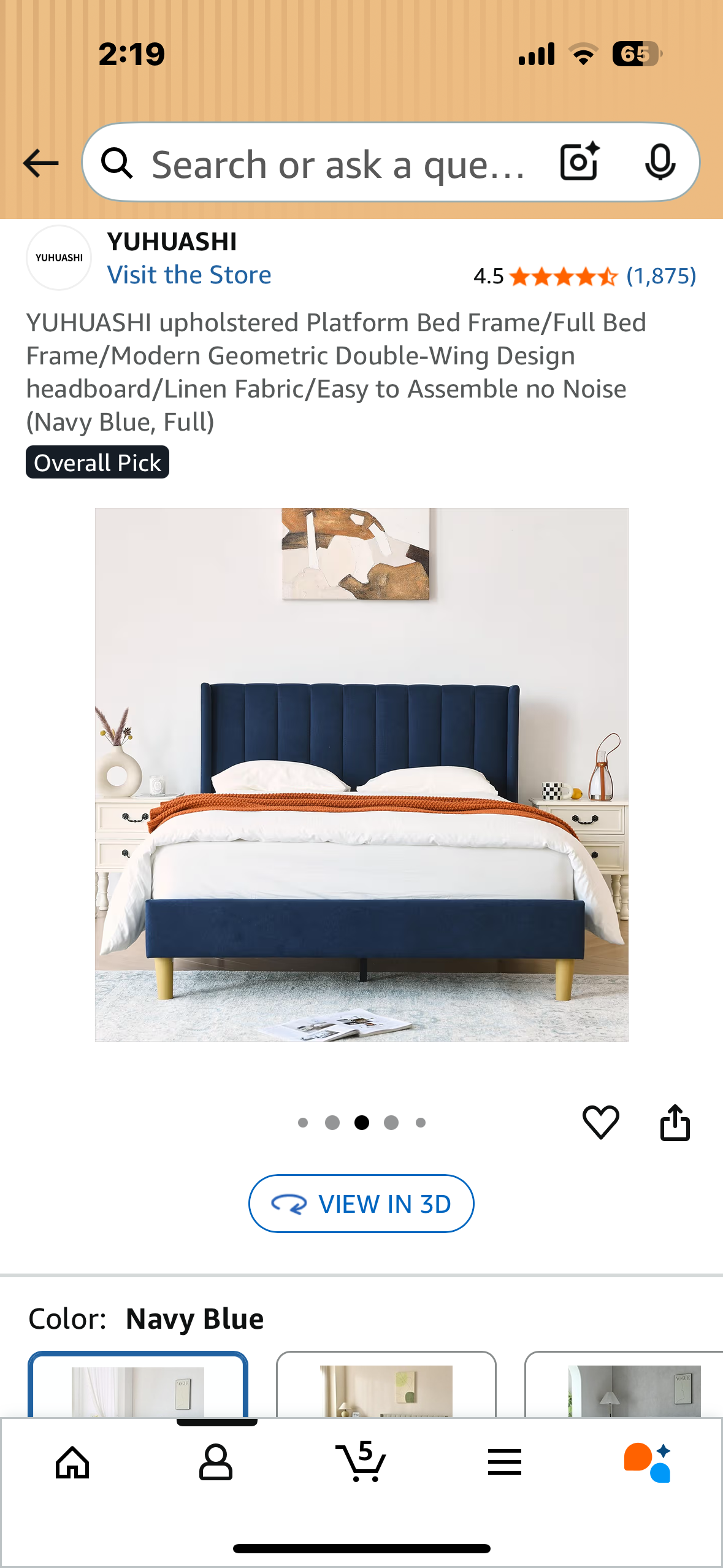Screen dimensions: 723x1568
Task: Visit the YUHUASHI store
Action: pos(189,274)
